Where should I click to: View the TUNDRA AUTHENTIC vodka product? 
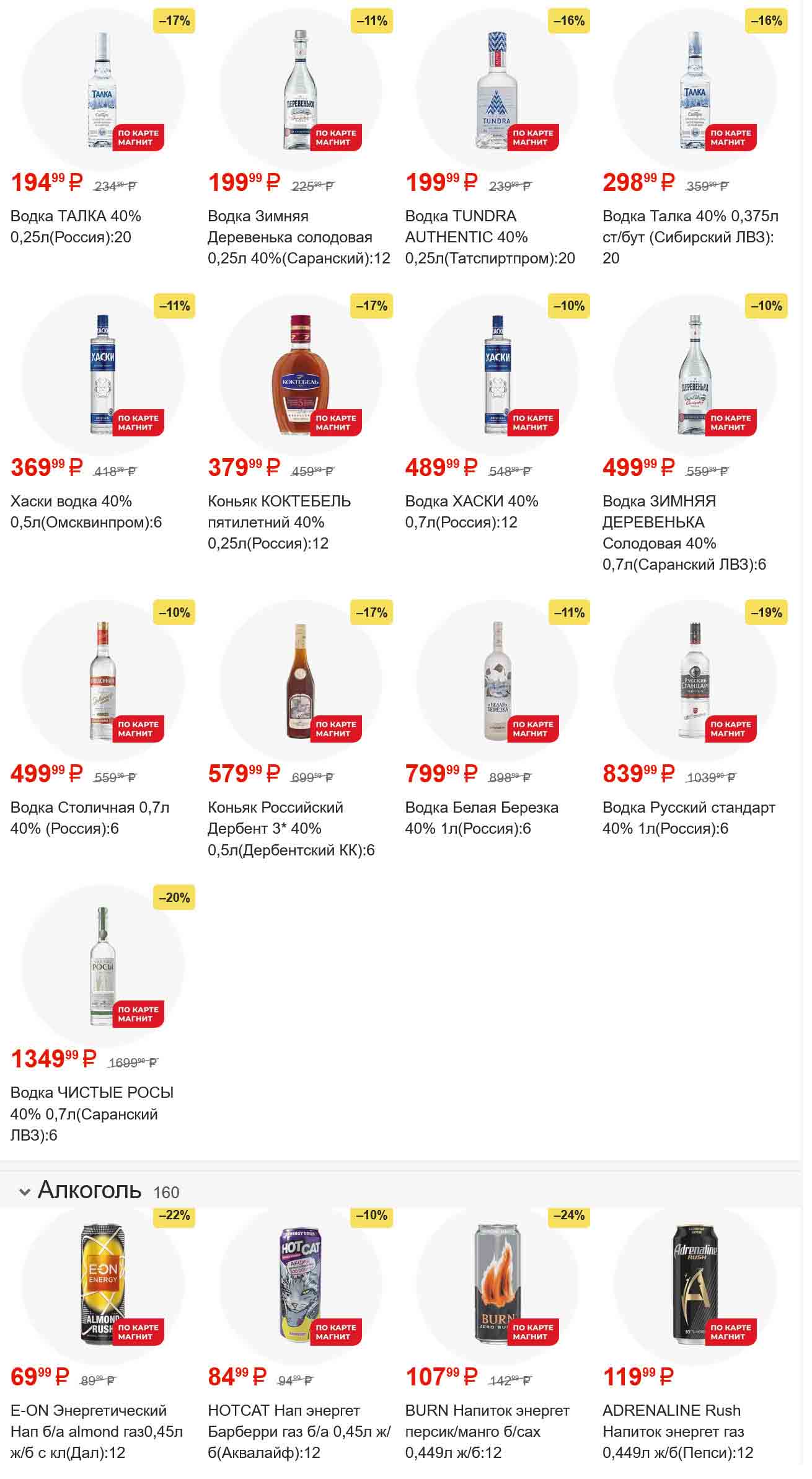pos(497,90)
